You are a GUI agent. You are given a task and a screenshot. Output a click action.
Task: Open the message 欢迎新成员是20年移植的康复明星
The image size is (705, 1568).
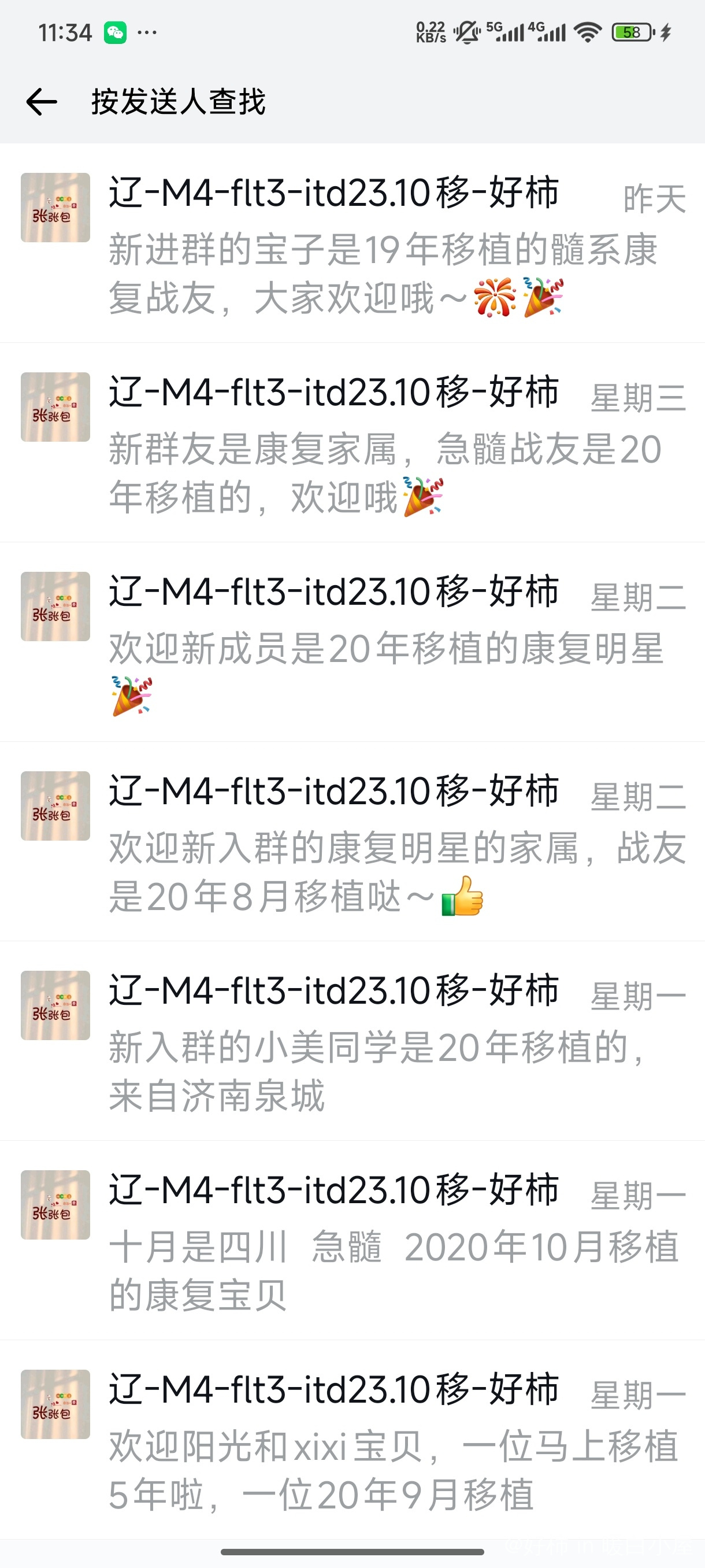pyautogui.click(x=383, y=648)
